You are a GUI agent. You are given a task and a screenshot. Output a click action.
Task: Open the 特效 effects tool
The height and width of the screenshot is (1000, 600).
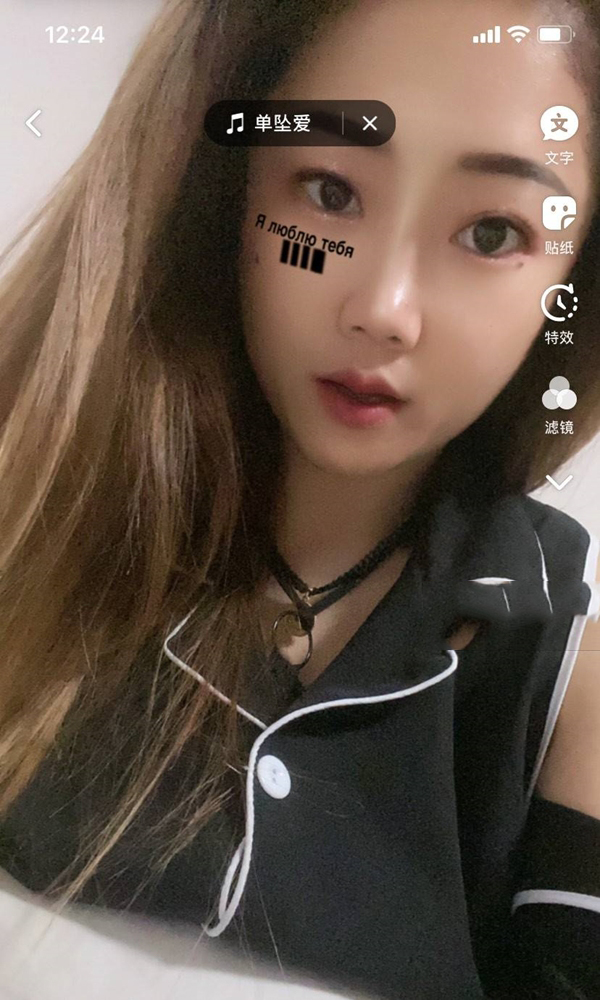[559, 313]
